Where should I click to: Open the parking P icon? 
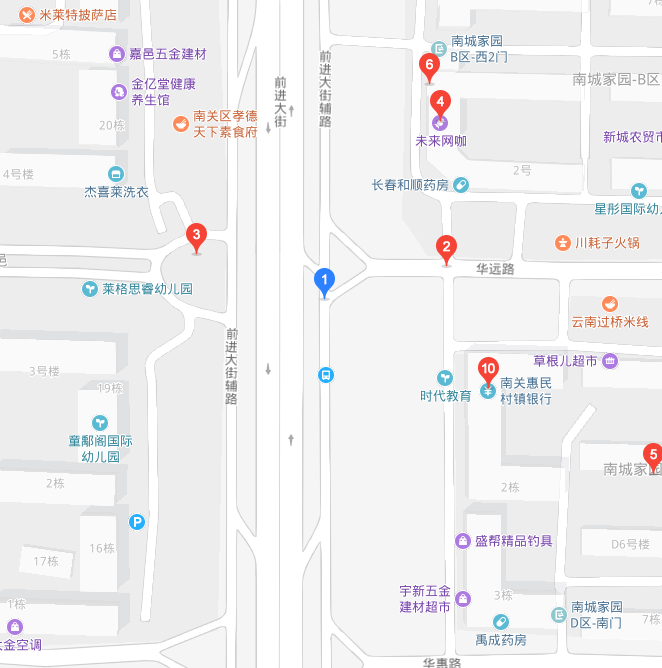(137, 521)
